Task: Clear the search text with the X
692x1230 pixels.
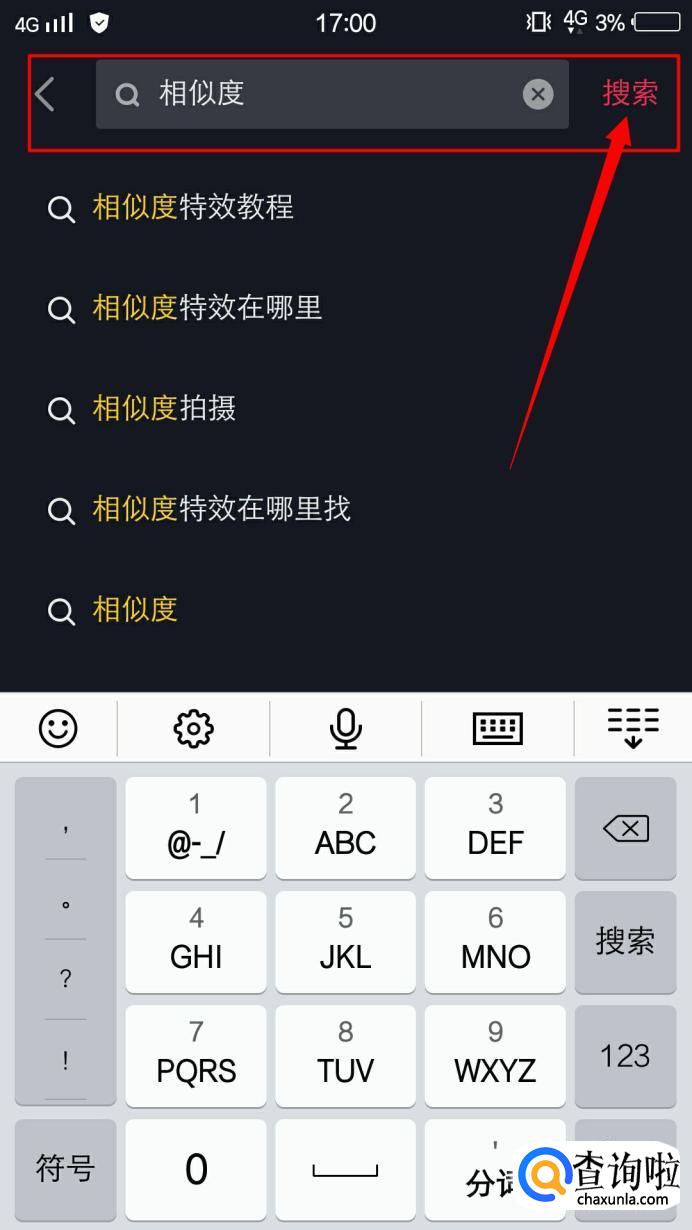Action: (538, 94)
